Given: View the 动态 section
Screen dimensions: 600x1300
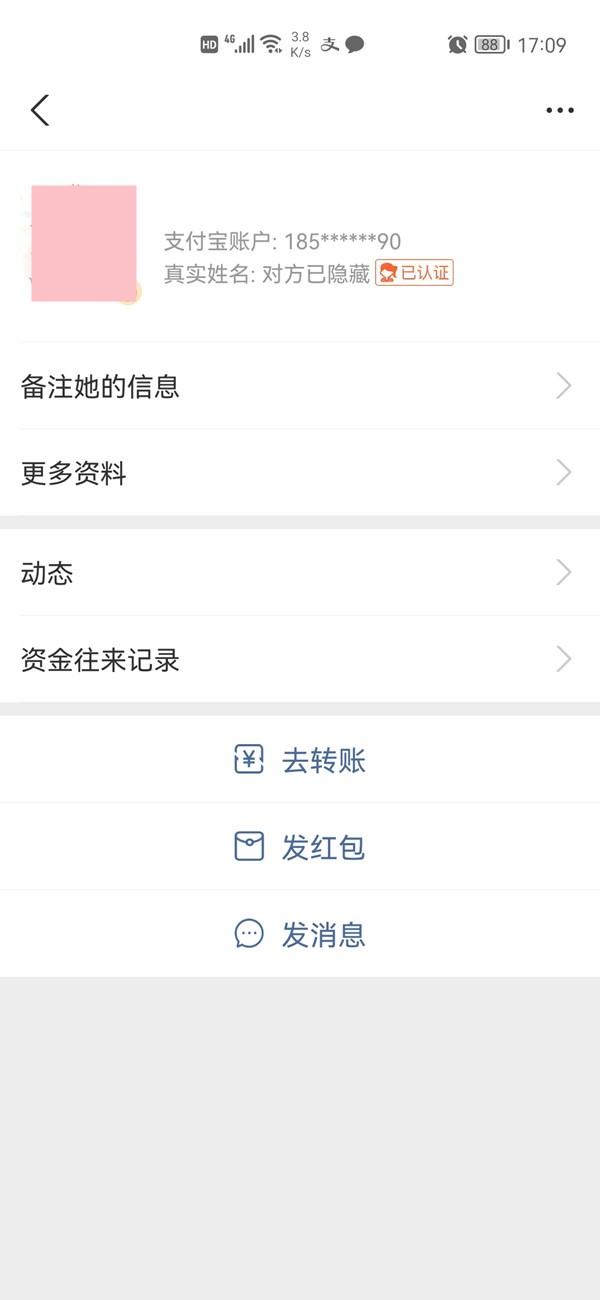Looking at the screenshot, I should pyautogui.click(x=300, y=573).
